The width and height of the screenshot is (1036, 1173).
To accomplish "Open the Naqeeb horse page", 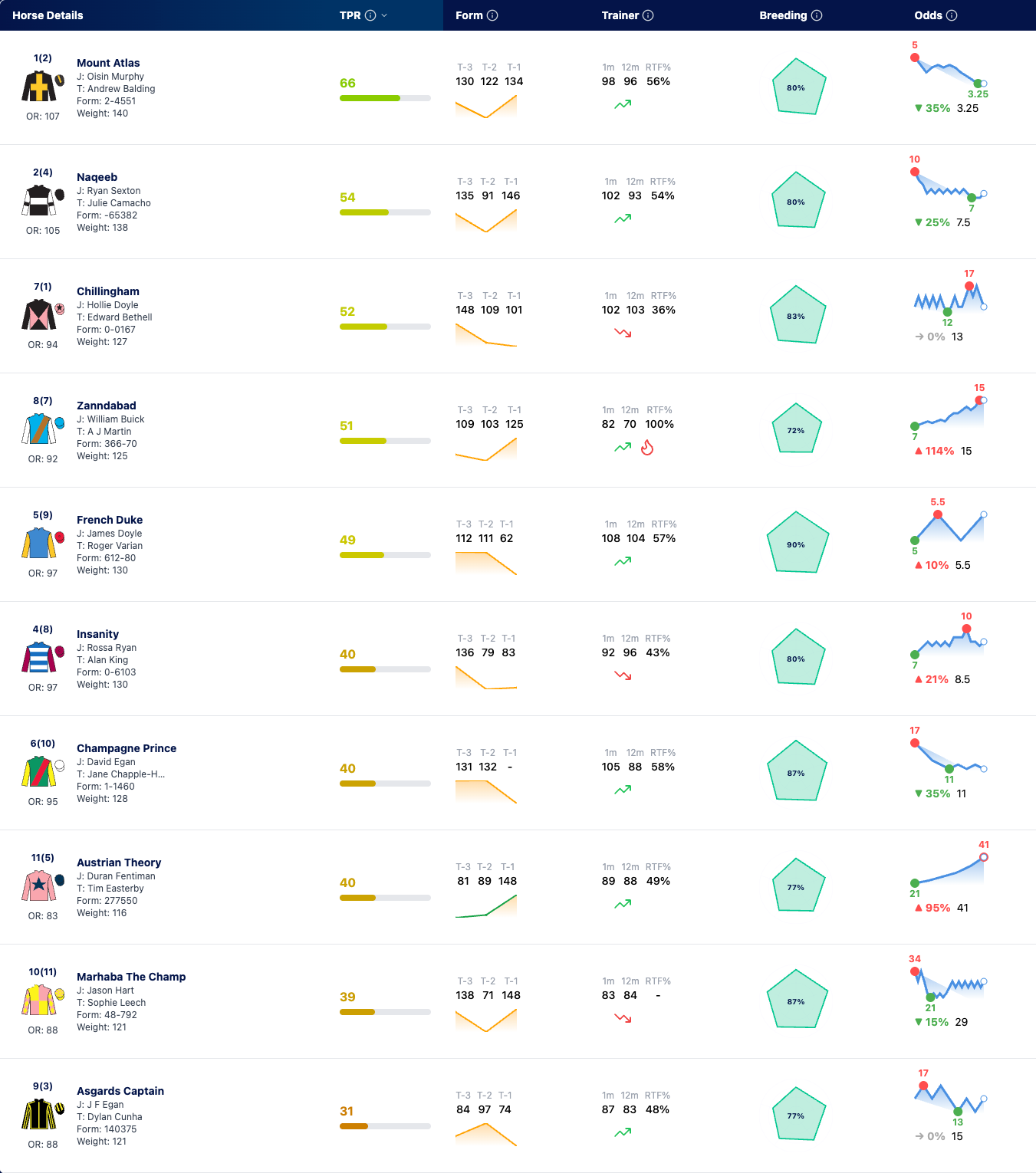I will 97,177.
